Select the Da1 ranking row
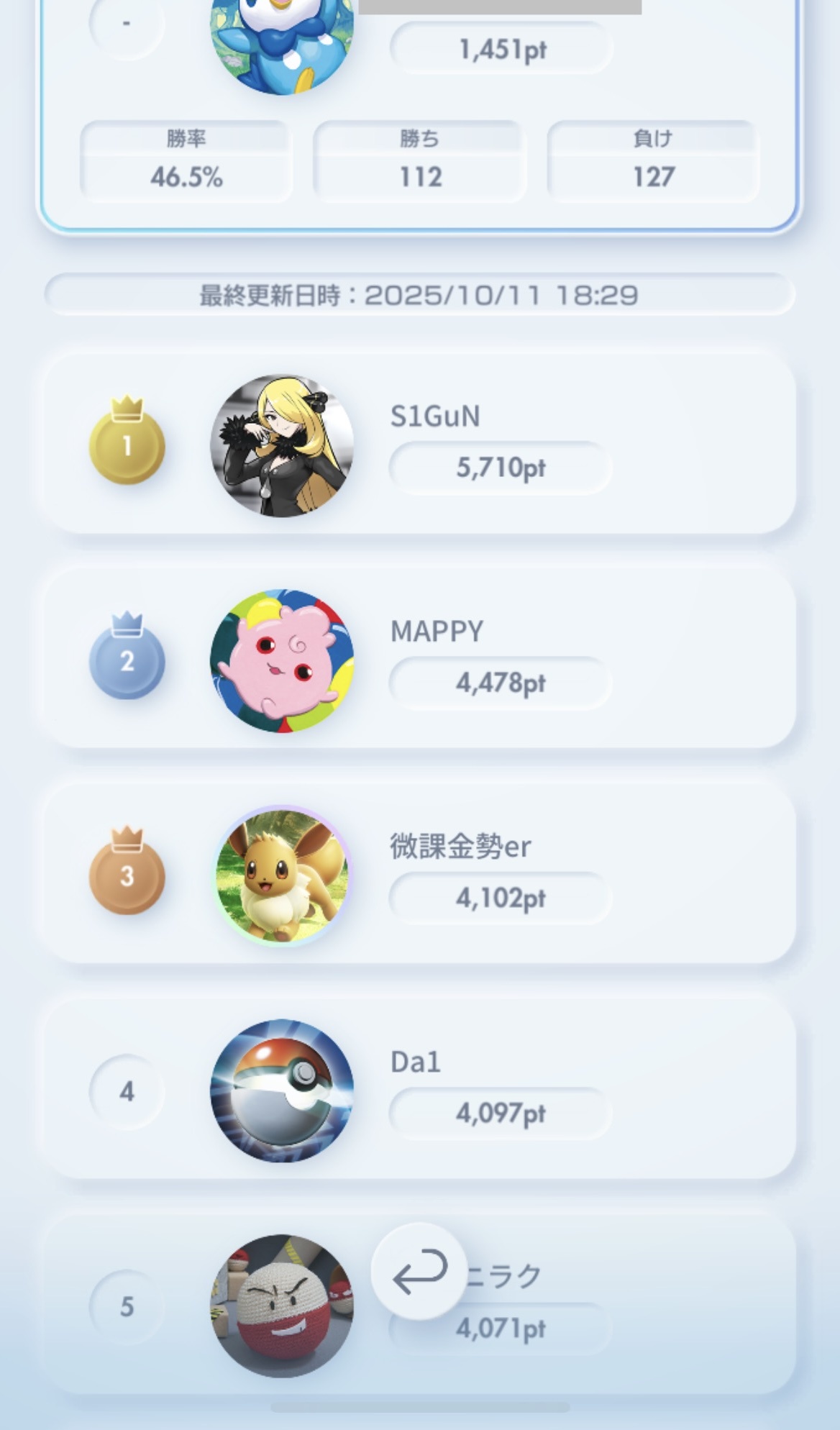 click(x=420, y=1089)
